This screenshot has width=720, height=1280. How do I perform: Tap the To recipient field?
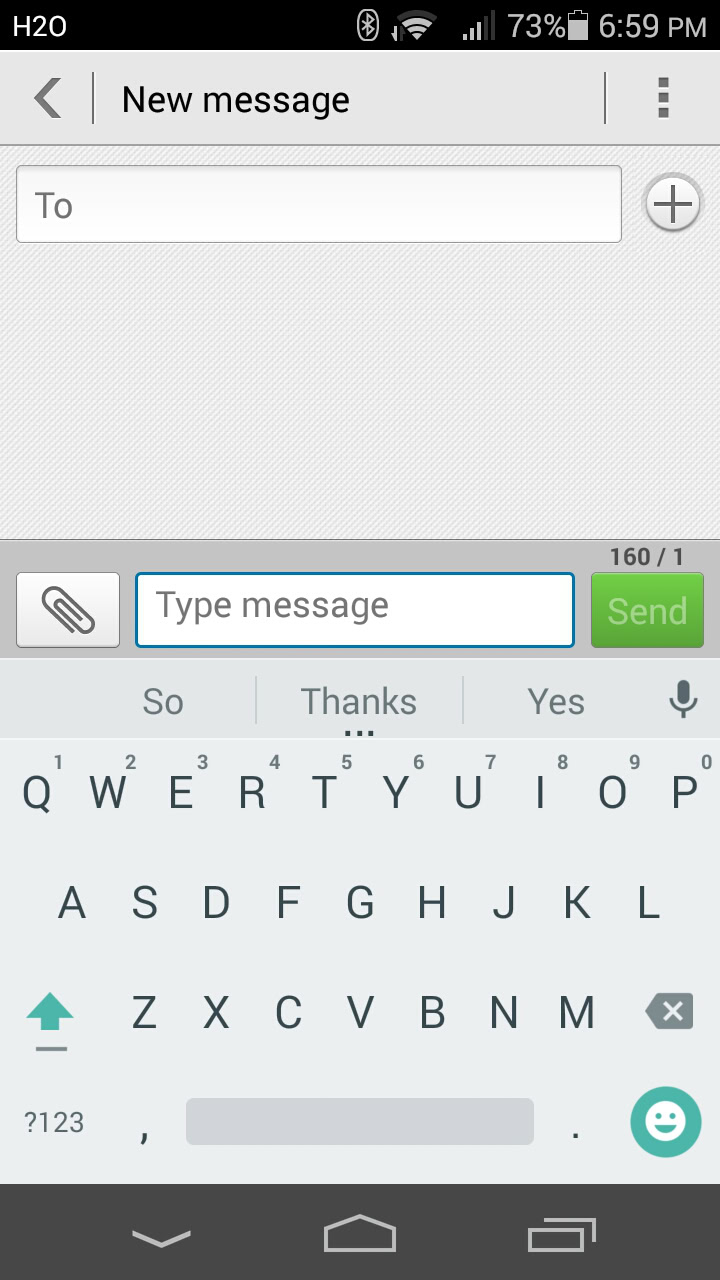point(318,205)
